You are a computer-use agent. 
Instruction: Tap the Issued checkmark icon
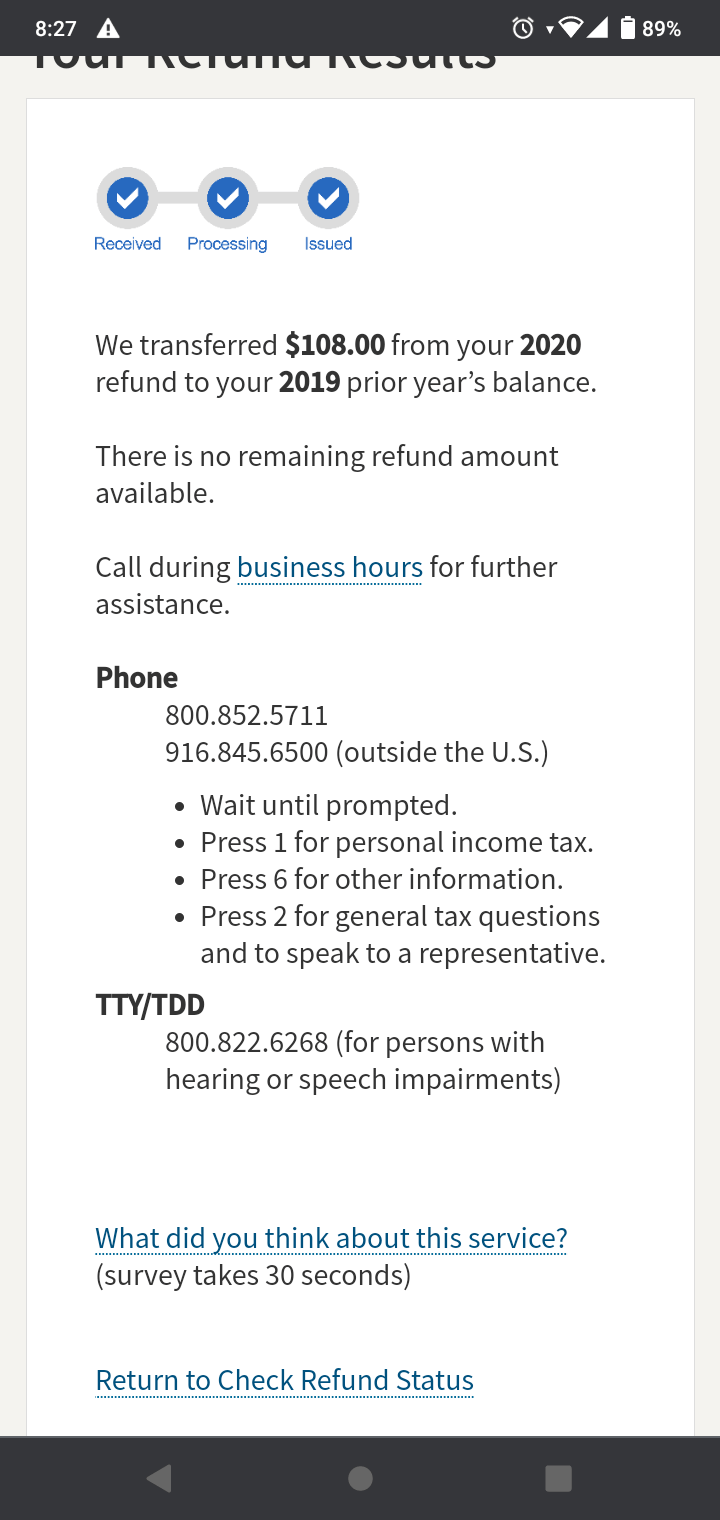coord(327,197)
